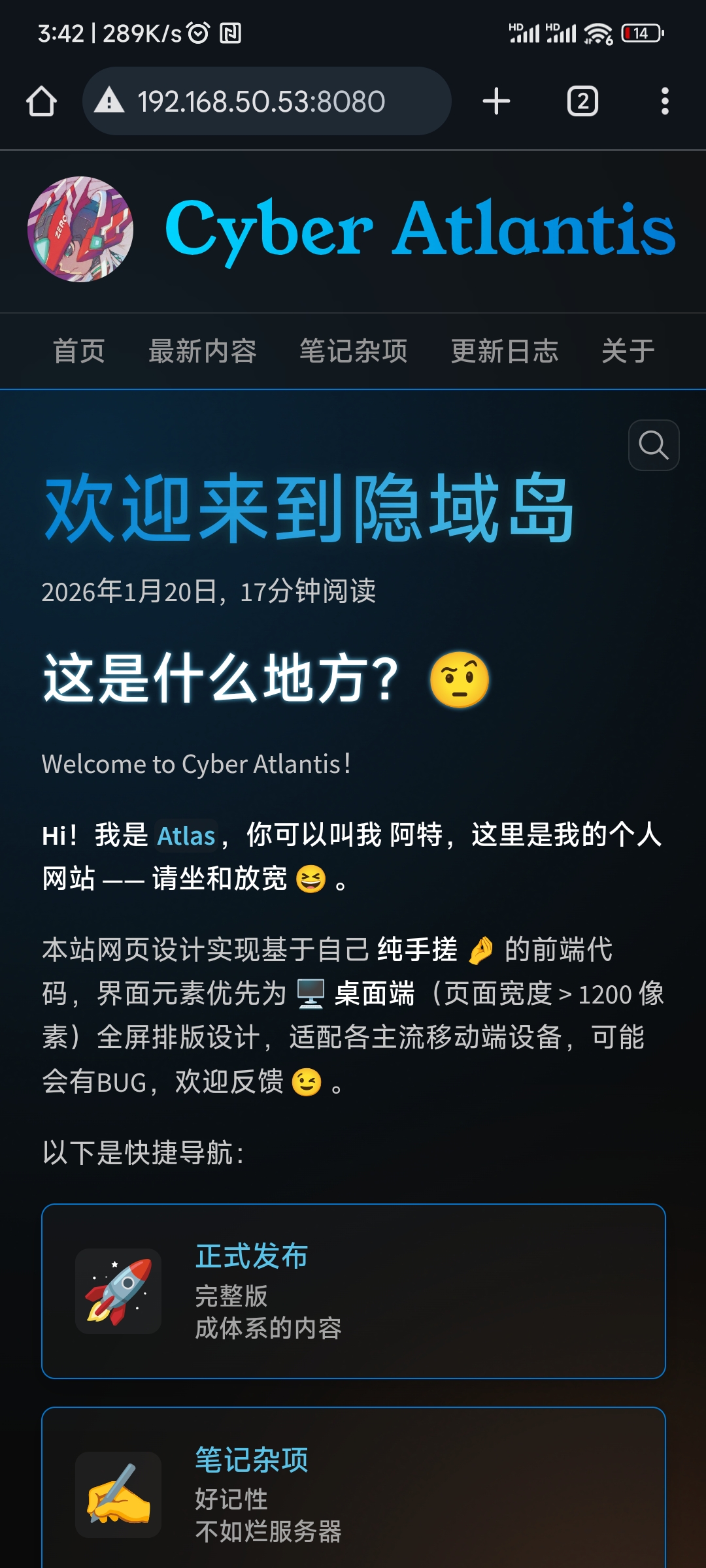This screenshot has height=1568, width=706.
Task: Open the browser overflow menu
Action: [665, 101]
